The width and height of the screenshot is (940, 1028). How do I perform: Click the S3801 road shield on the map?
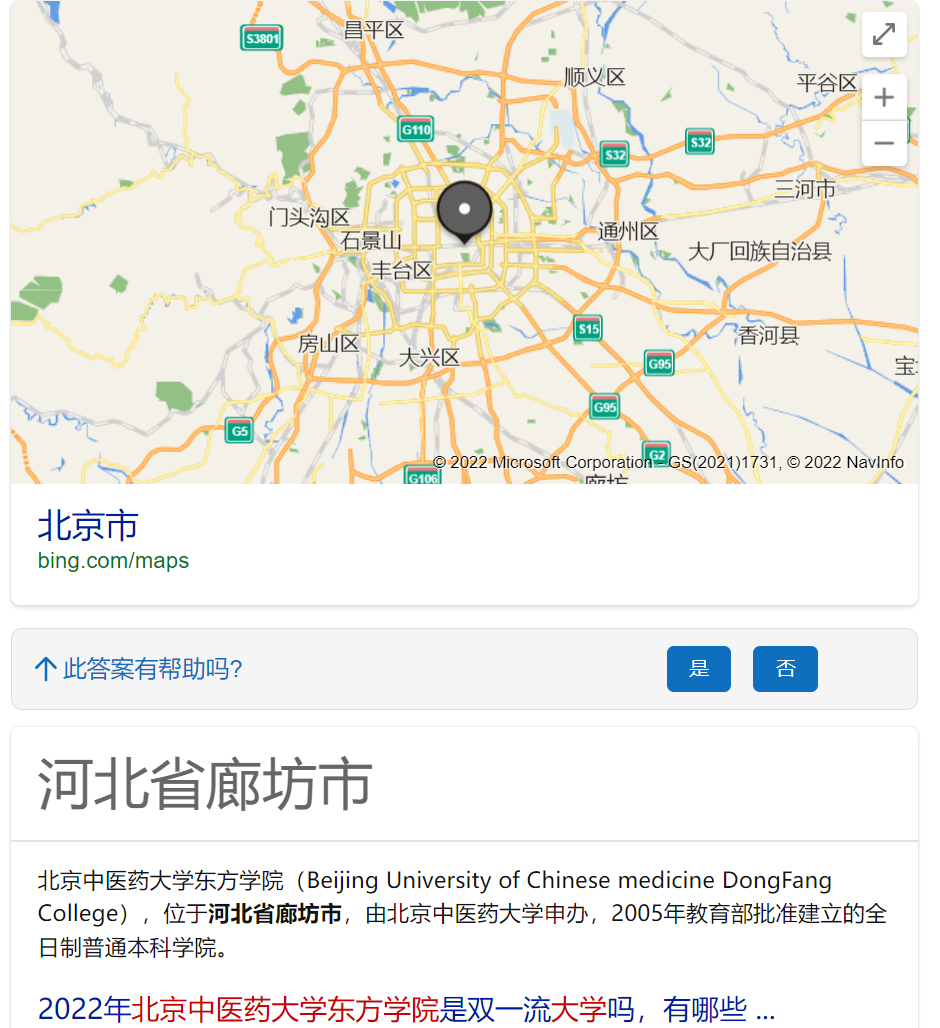(x=260, y=38)
